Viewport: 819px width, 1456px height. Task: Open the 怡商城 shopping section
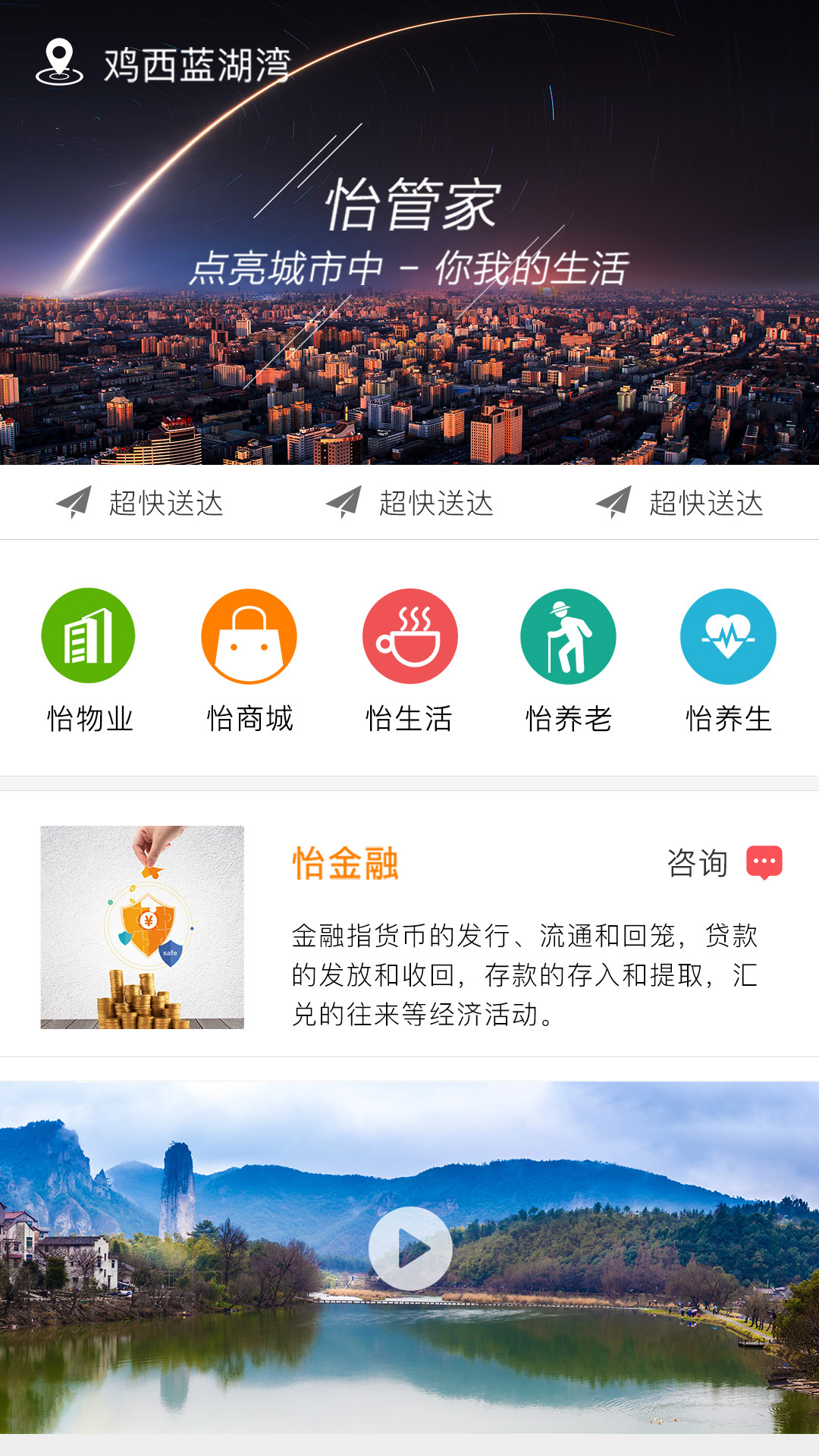(249, 661)
